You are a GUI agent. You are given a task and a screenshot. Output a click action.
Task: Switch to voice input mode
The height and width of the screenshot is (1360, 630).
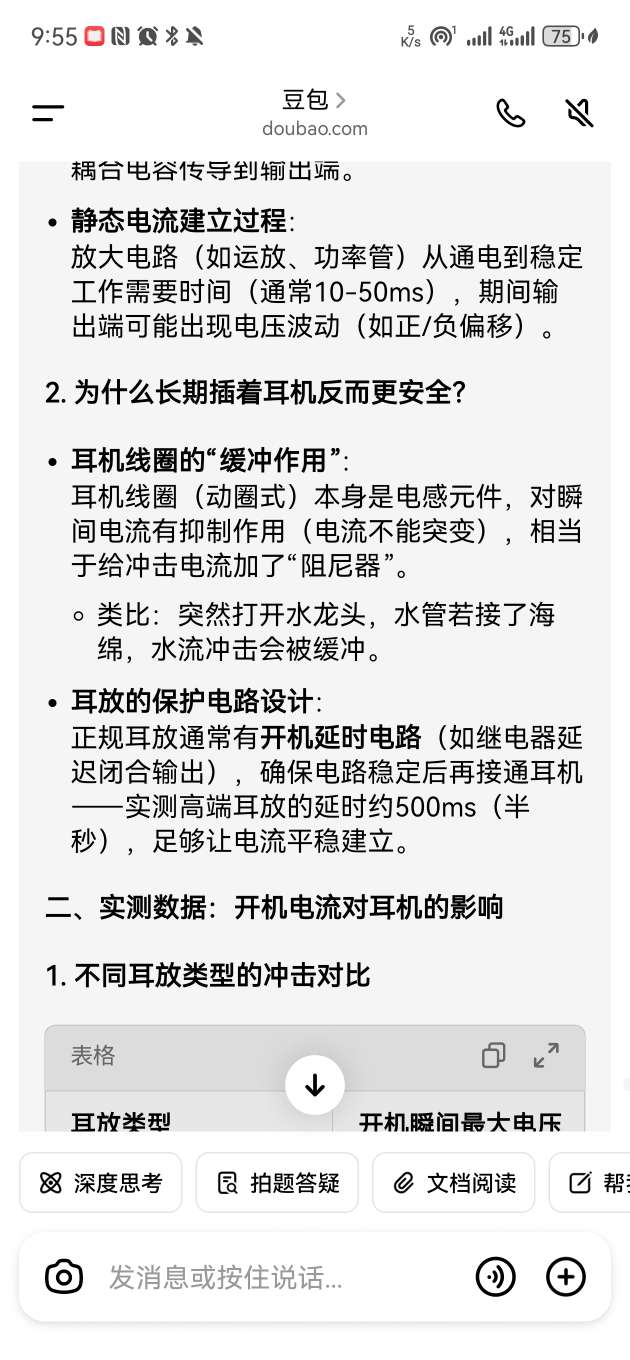(495, 1277)
